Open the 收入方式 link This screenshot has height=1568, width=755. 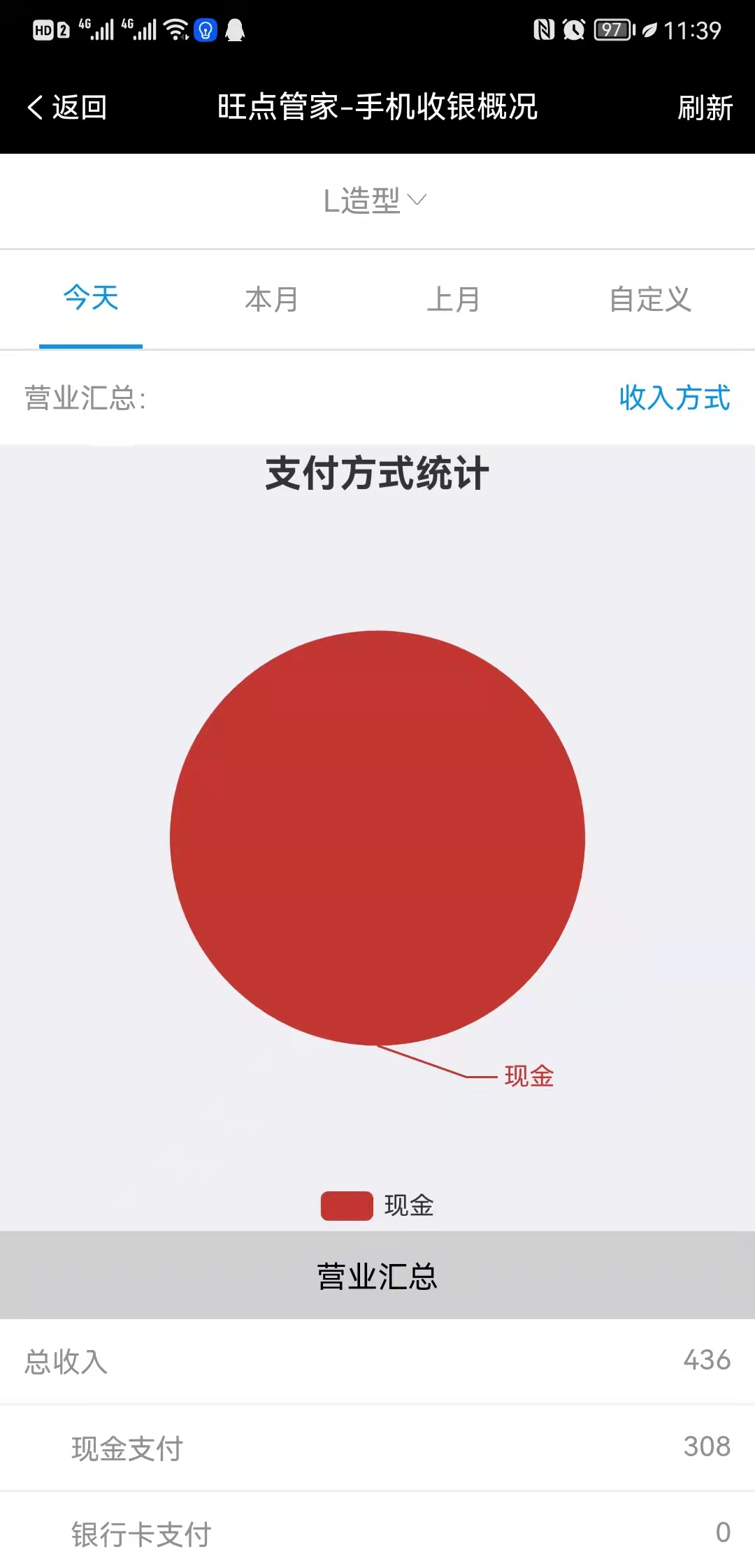674,398
